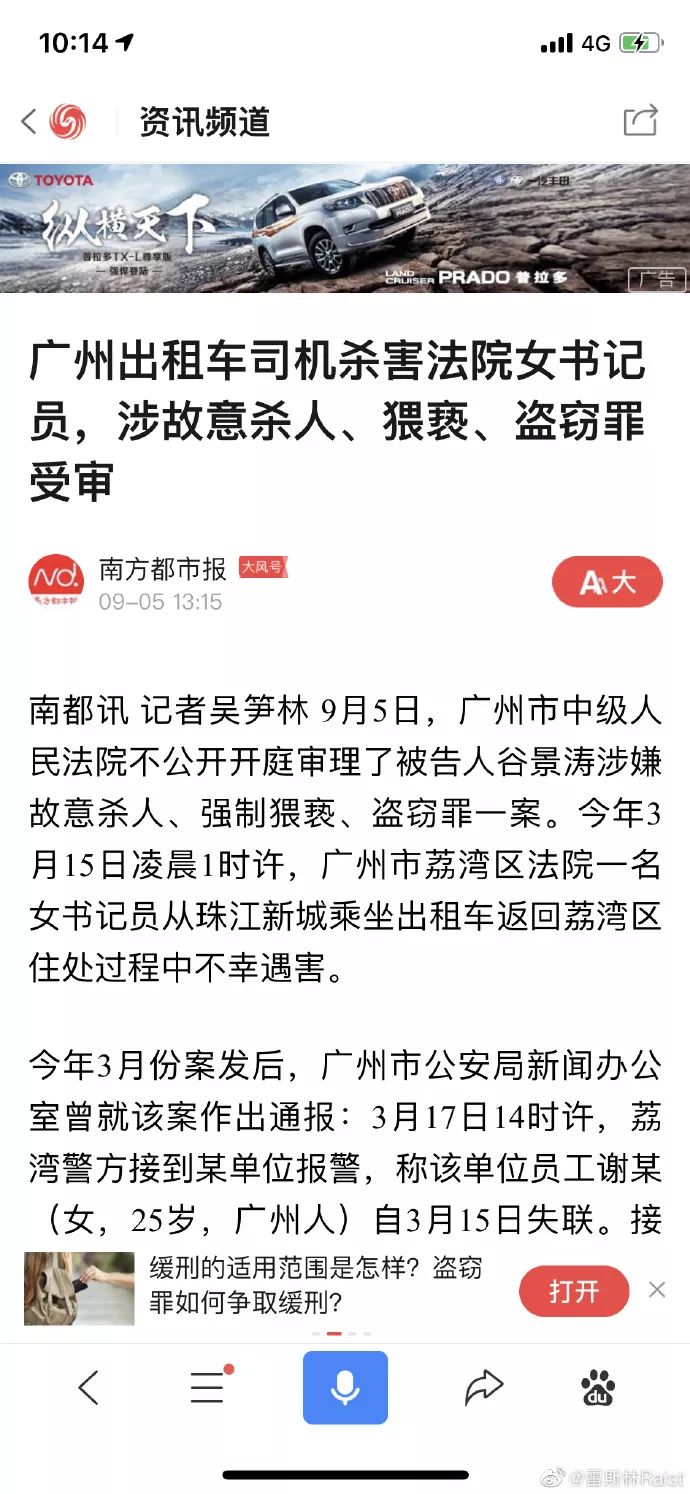690x1494 pixels.
Task: Tap the 打开 button on the bottom ad
Action: tap(574, 1291)
